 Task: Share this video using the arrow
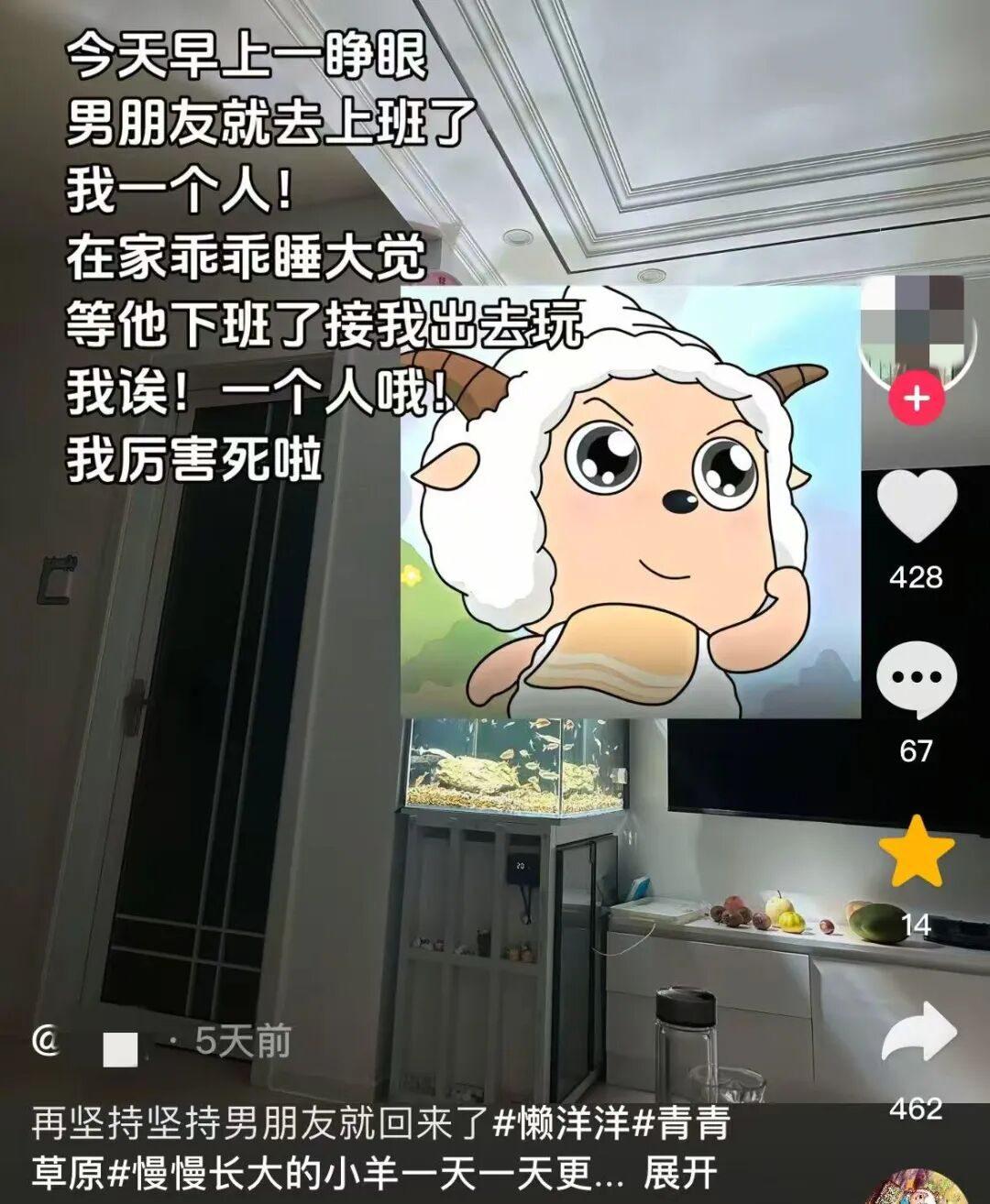coord(918,1032)
